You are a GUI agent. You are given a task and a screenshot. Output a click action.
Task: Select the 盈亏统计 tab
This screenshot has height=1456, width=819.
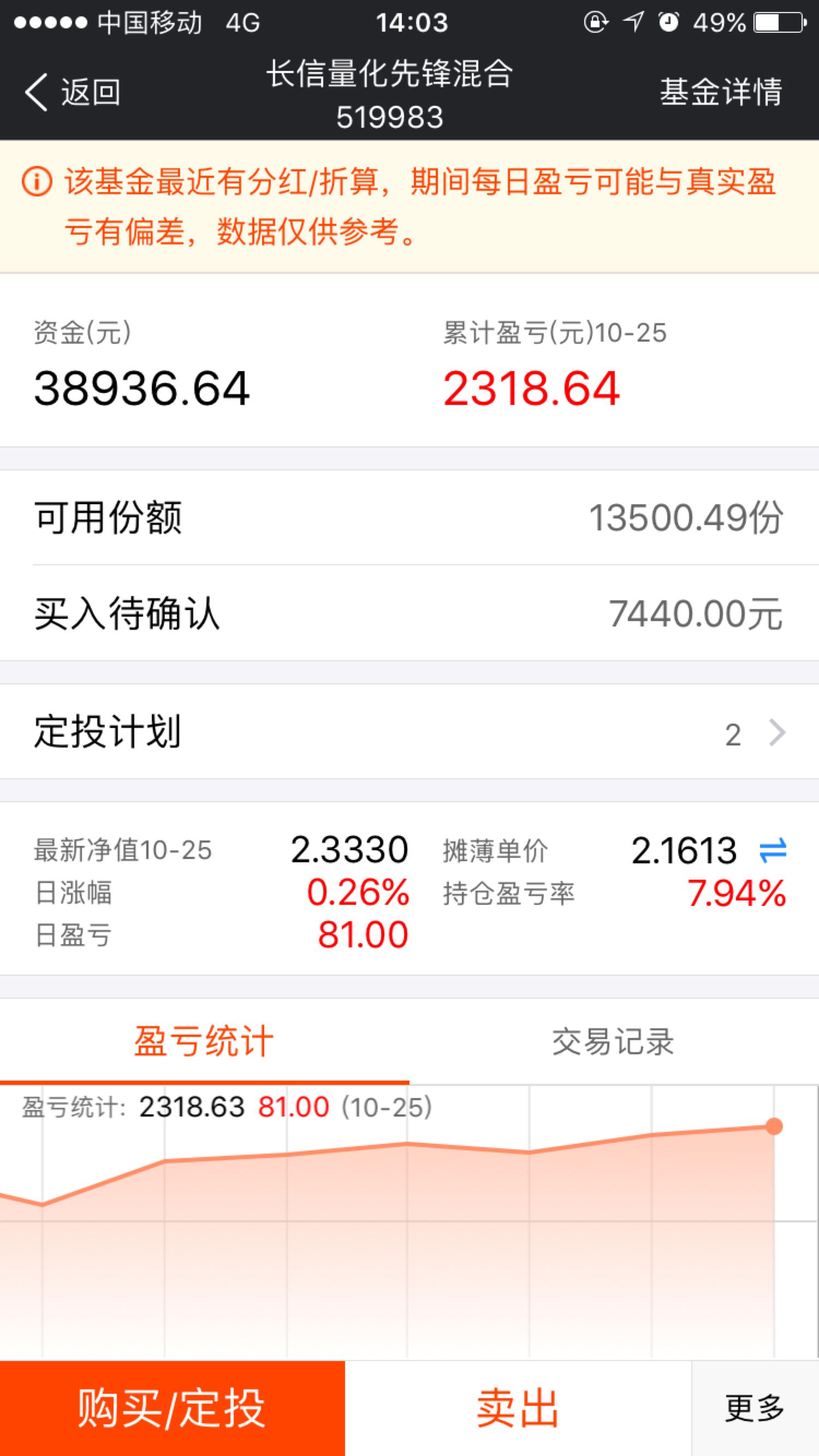(x=204, y=1042)
